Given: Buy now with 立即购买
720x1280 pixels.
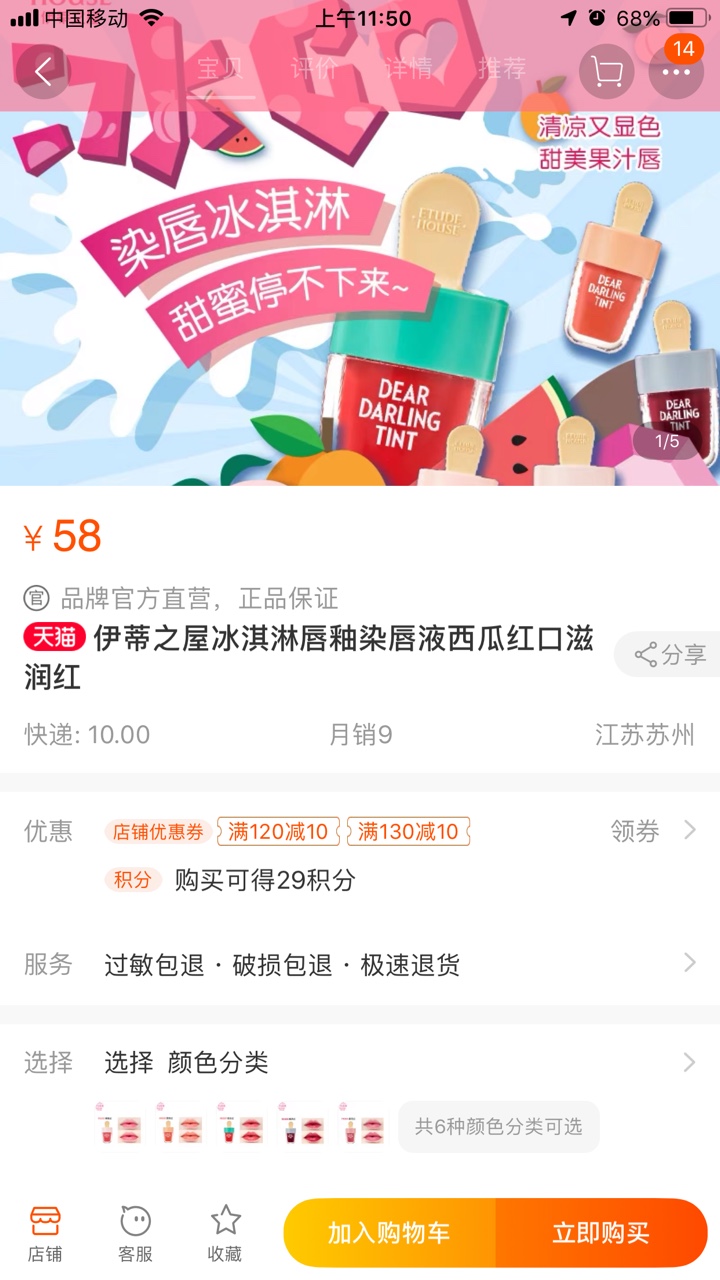Looking at the screenshot, I should click(602, 1233).
